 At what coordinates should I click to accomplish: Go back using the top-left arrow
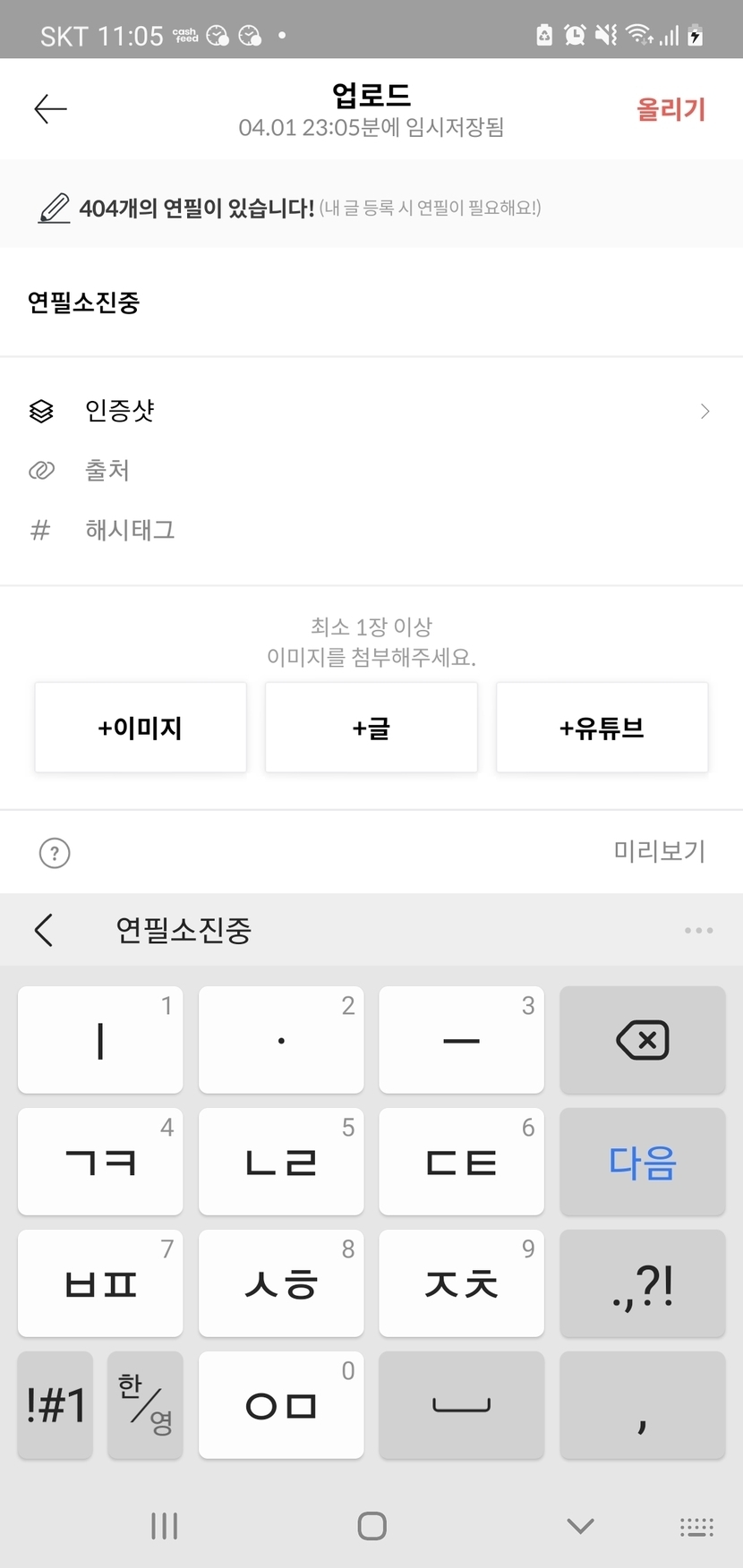(50, 109)
